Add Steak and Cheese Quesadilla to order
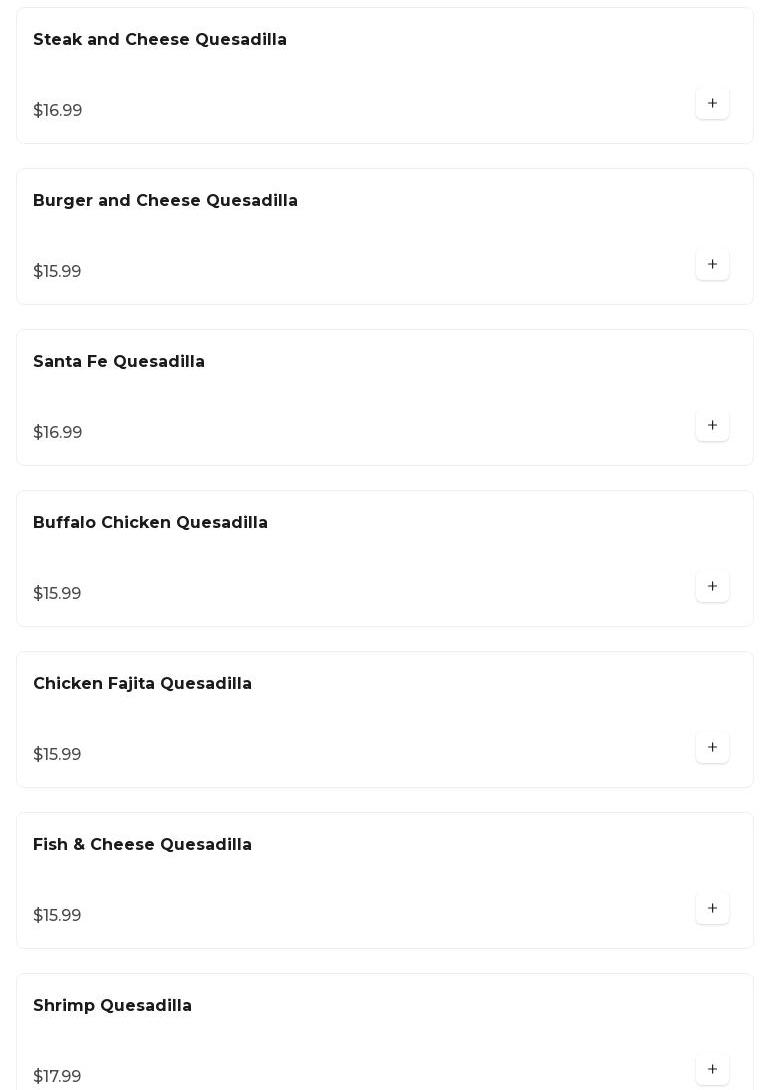 [x=712, y=103]
